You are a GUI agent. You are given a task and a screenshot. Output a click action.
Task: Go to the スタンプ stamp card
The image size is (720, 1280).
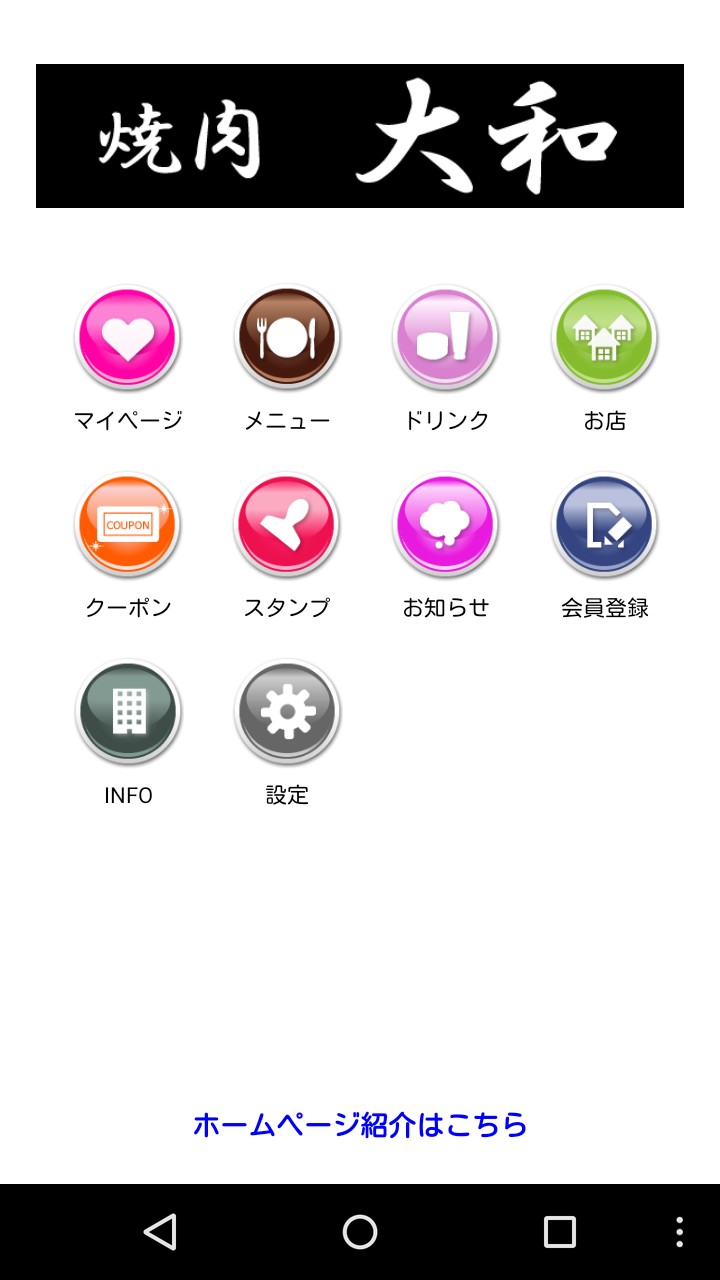click(287, 525)
